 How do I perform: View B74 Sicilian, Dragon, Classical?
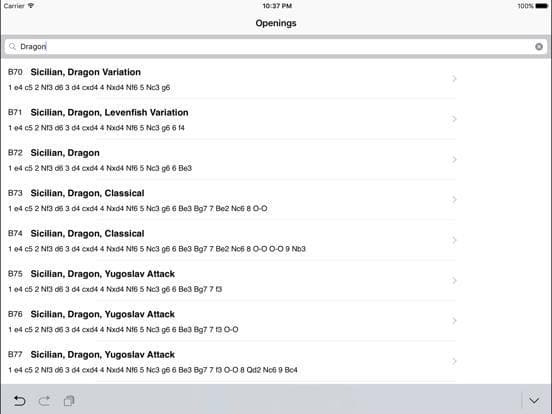(229, 240)
